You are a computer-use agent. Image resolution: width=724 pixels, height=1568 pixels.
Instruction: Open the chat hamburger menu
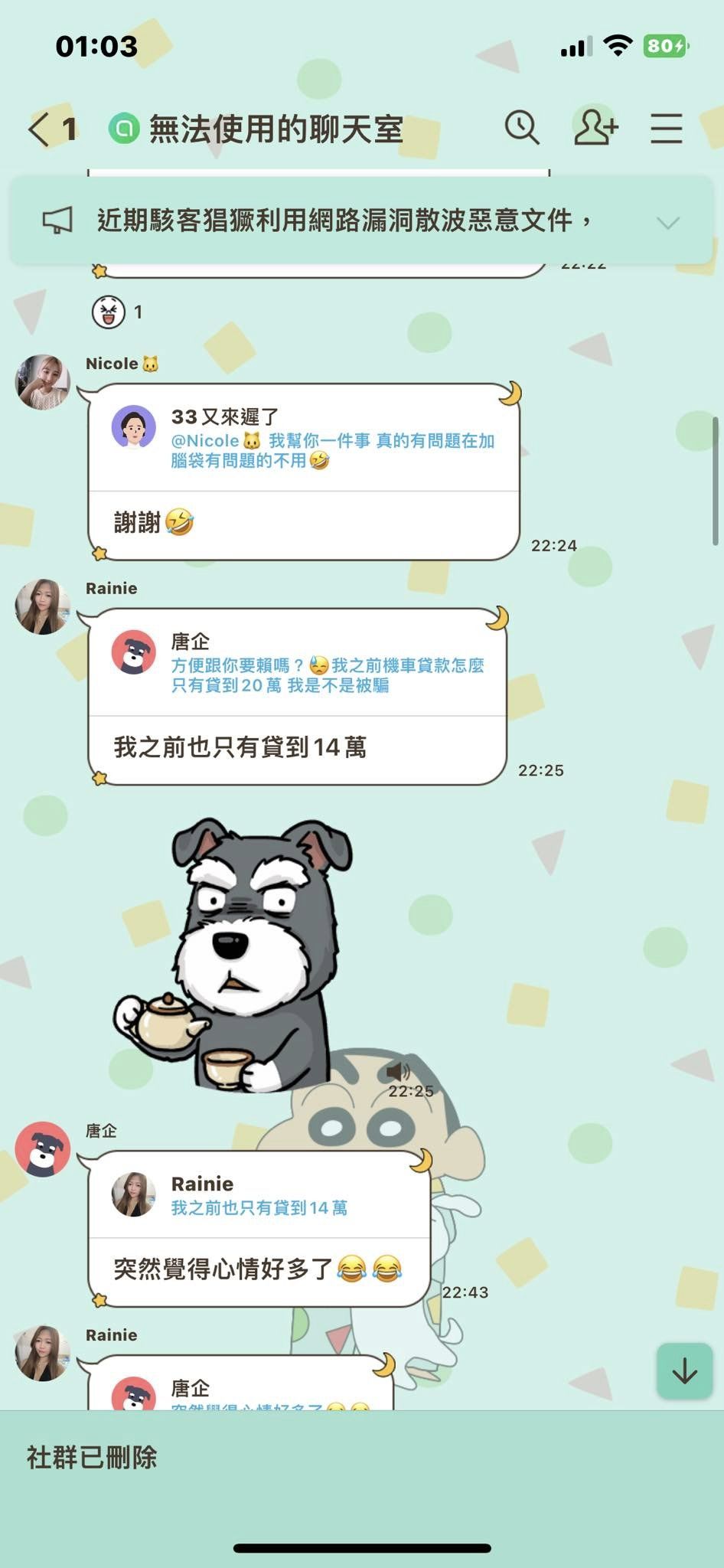(666, 128)
